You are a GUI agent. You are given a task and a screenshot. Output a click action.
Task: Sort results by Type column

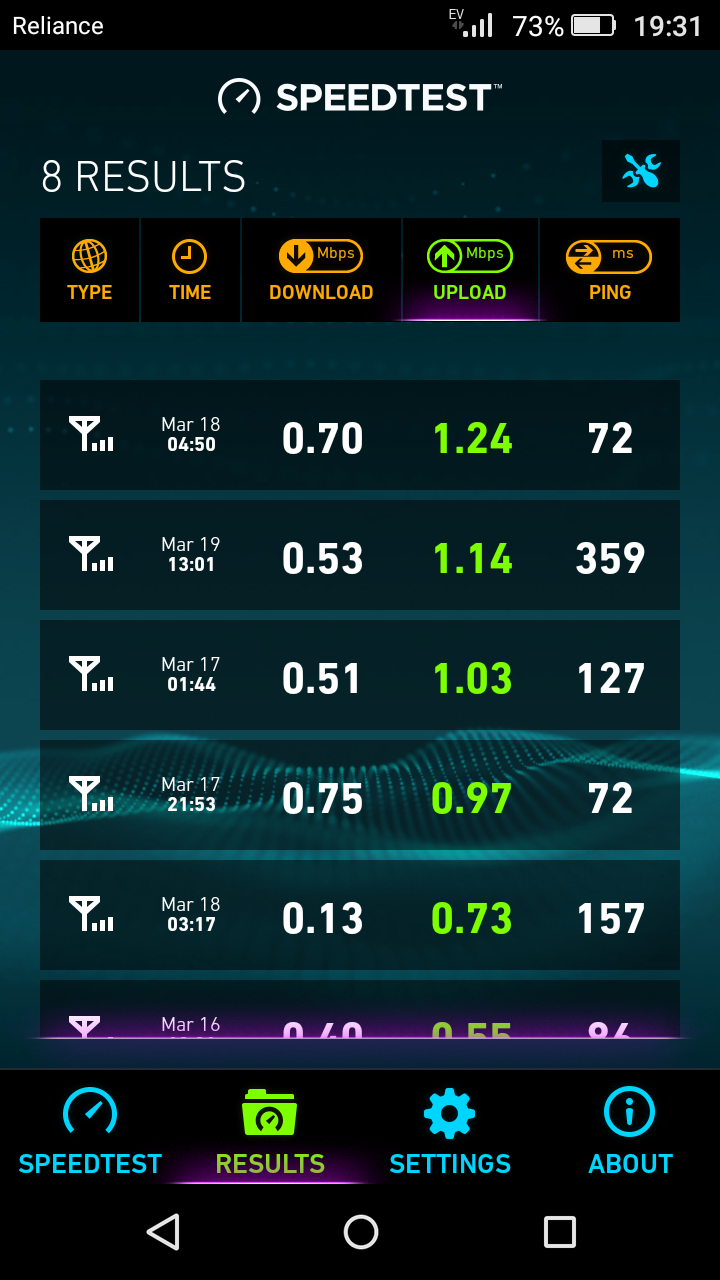click(x=90, y=271)
